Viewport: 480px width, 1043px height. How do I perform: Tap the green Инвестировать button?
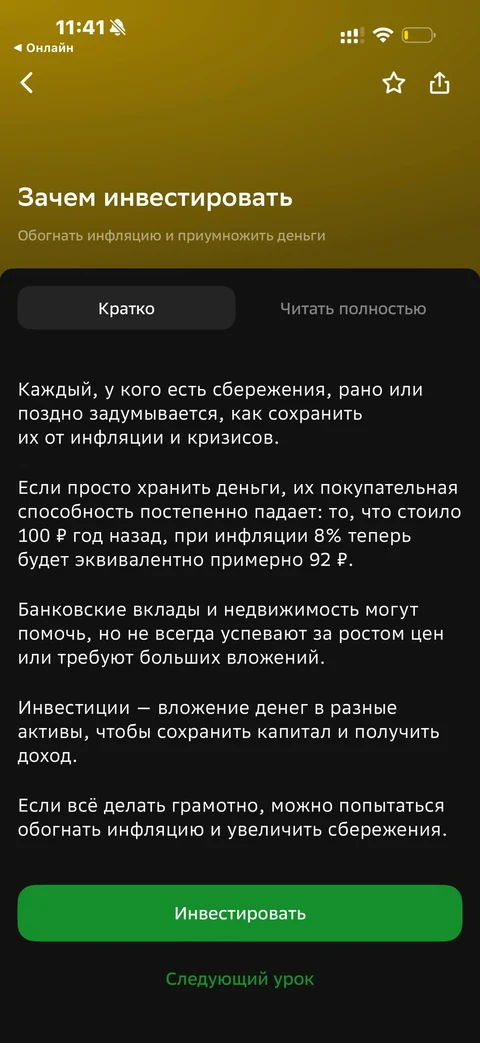(x=240, y=913)
